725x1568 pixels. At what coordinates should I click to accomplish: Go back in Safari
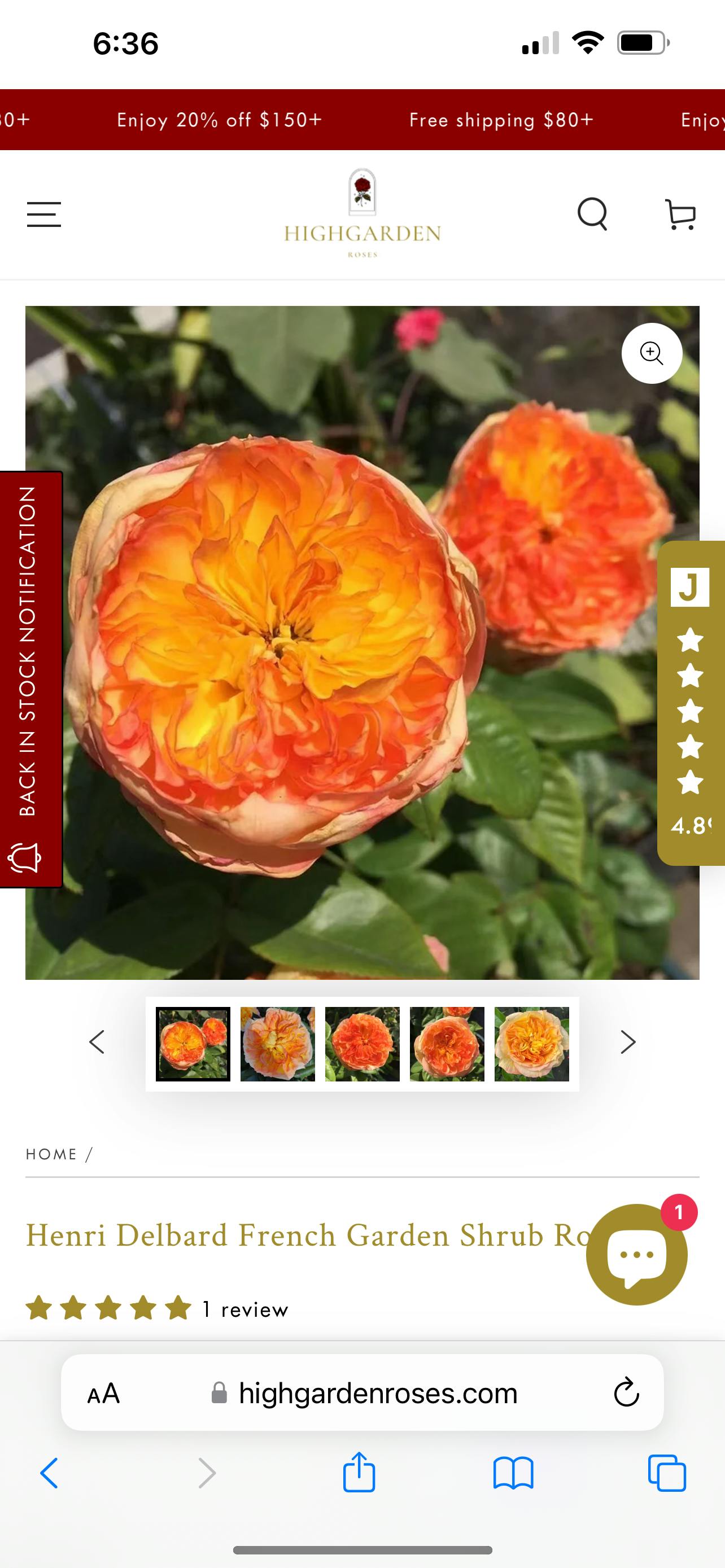[x=49, y=1473]
